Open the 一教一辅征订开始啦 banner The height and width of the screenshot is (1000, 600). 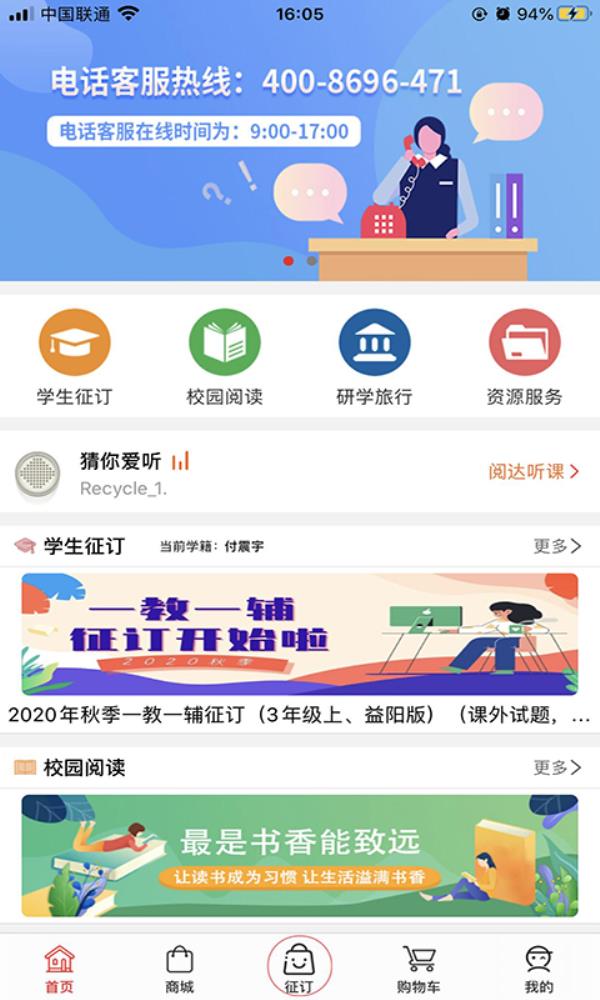point(300,634)
